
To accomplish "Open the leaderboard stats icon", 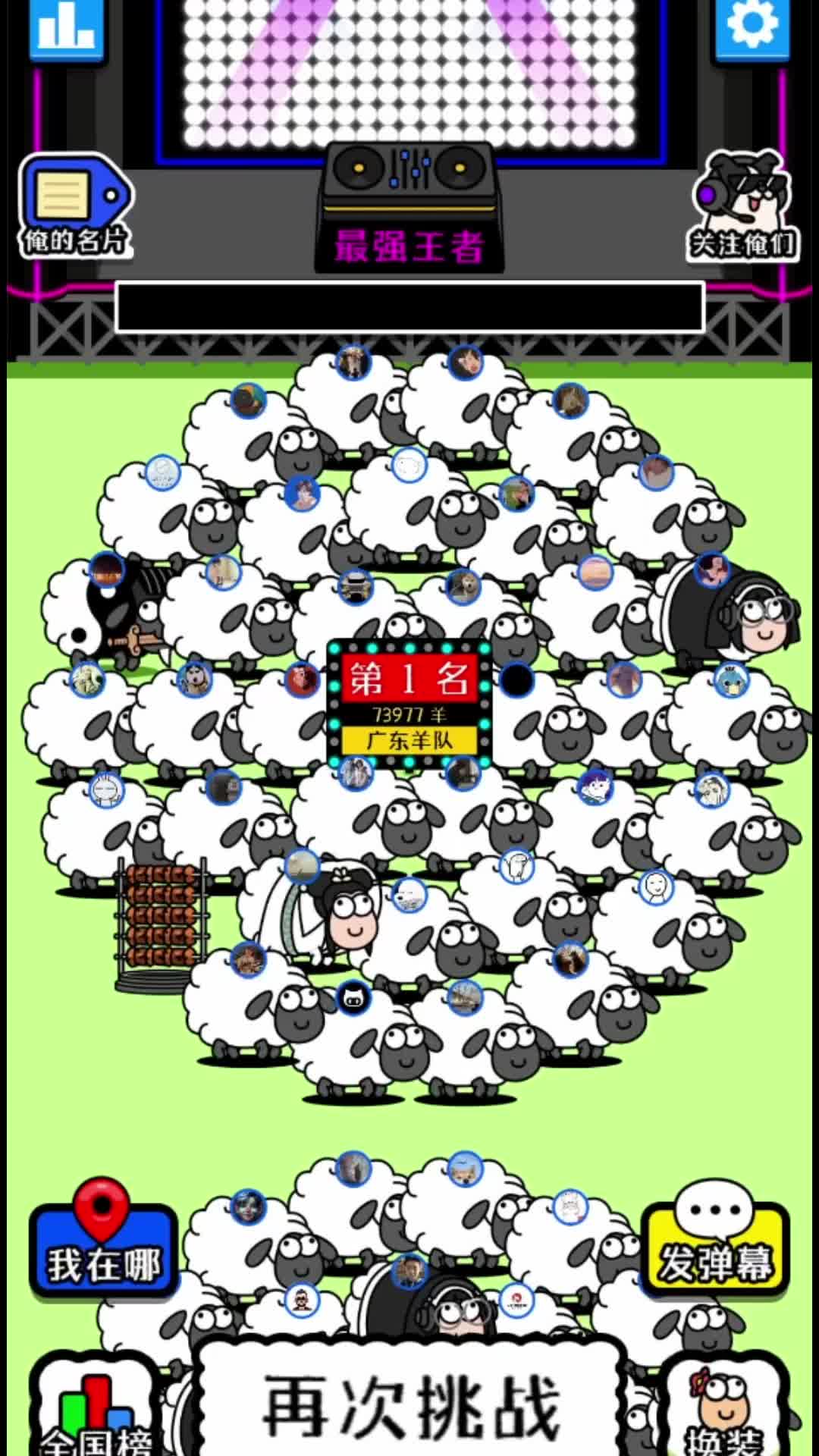I will pyautogui.click(x=66, y=28).
